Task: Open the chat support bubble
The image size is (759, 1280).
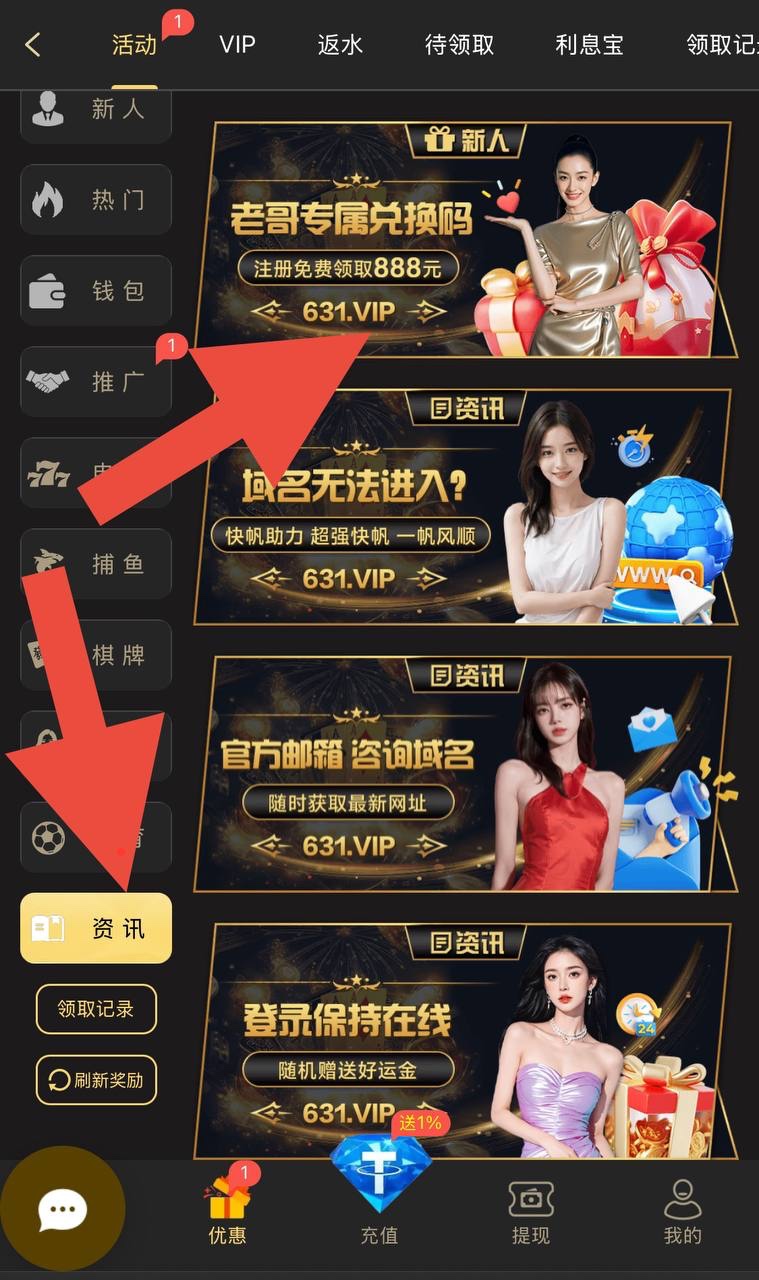Action: (62, 1210)
